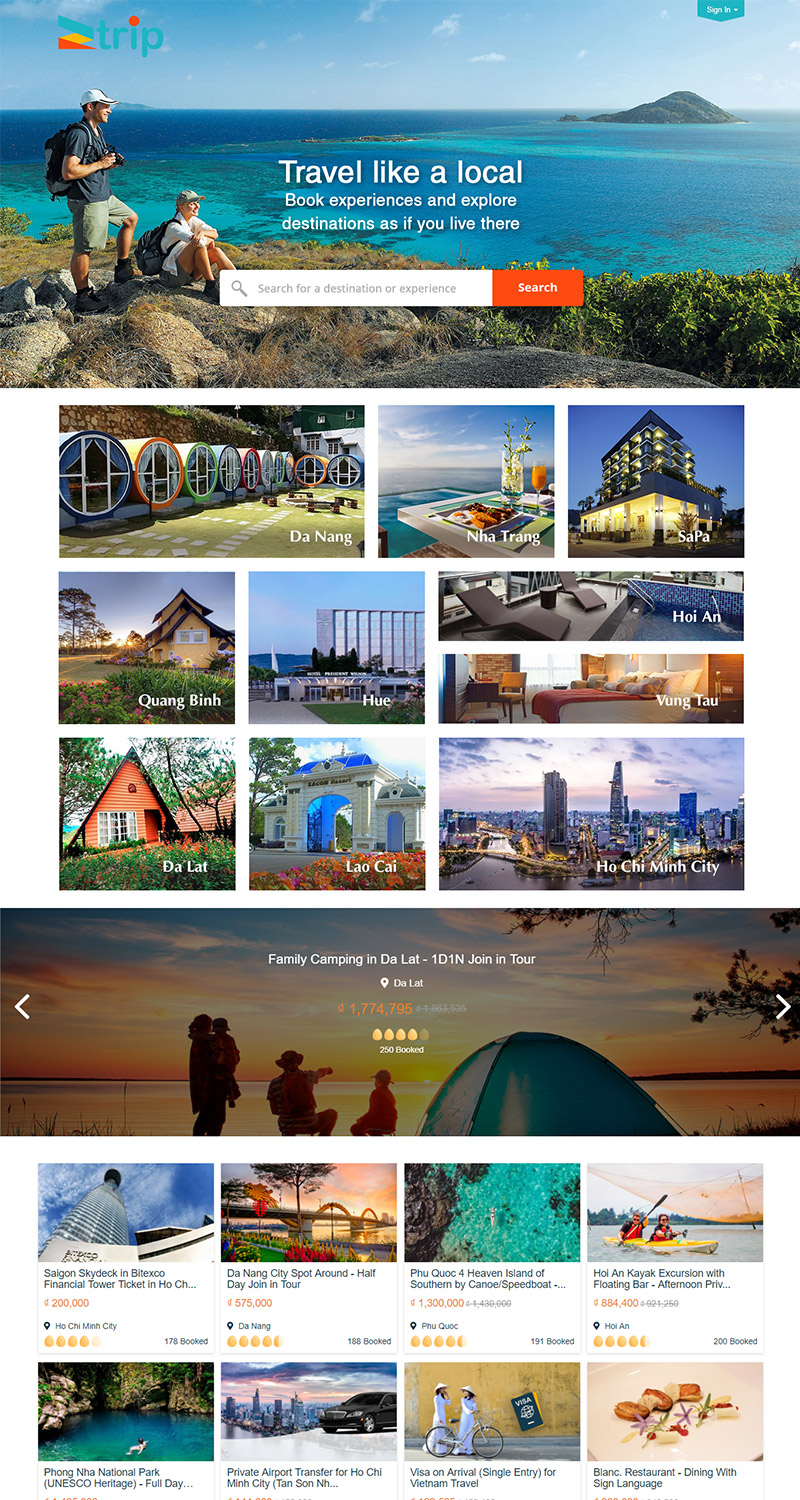Open Saigon Skydeck in Bitexco card
This screenshot has height=1500, width=800.
pyautogui.click(x=126, y=1258)
